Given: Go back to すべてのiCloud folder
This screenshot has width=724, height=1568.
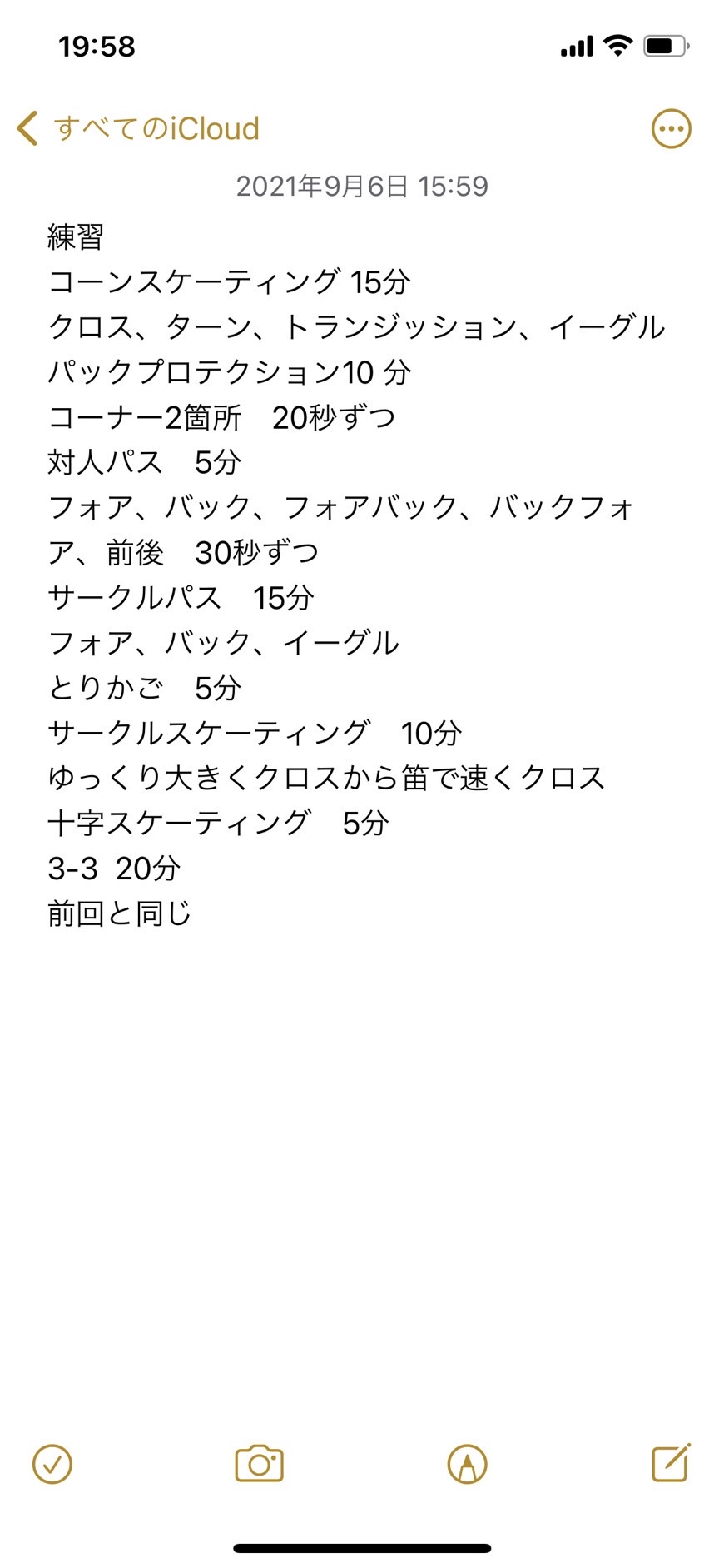Looking at the screenshot, I should (138, 128).
